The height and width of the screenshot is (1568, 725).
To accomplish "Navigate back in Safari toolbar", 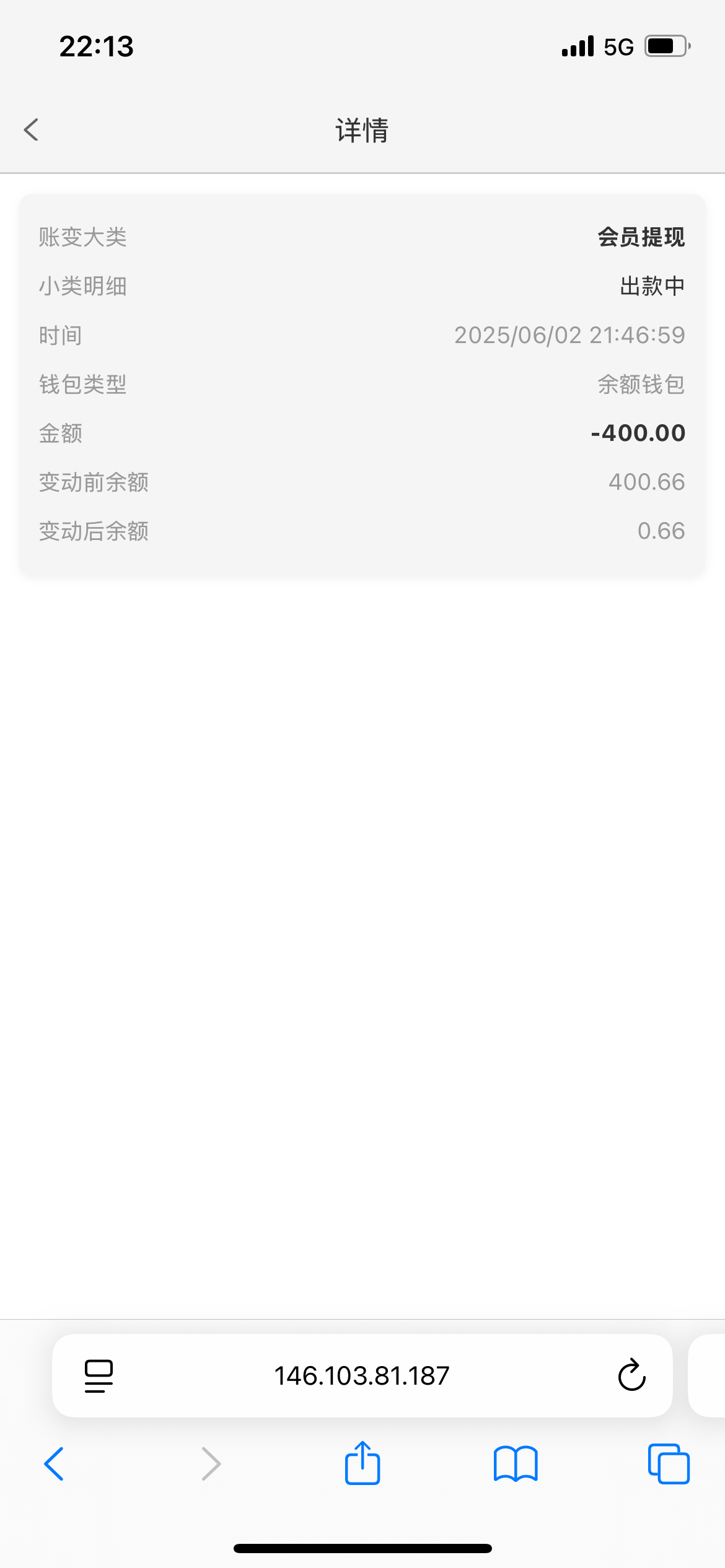I will click(x=54, y=1464).
